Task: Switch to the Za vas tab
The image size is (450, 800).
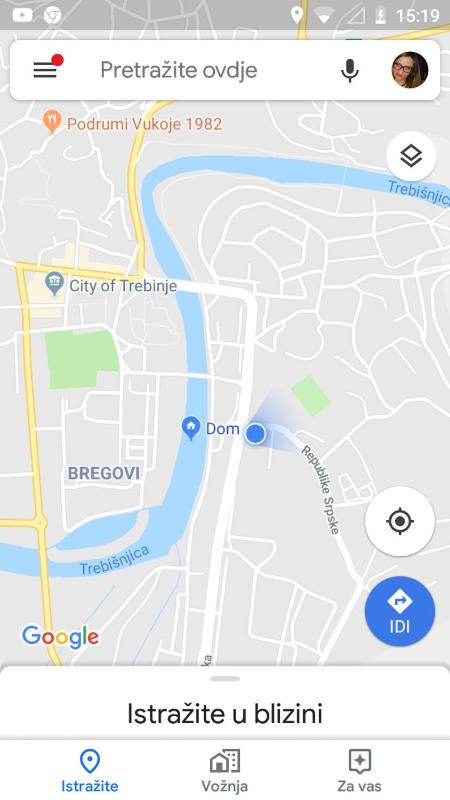Action: pos(359,771)
